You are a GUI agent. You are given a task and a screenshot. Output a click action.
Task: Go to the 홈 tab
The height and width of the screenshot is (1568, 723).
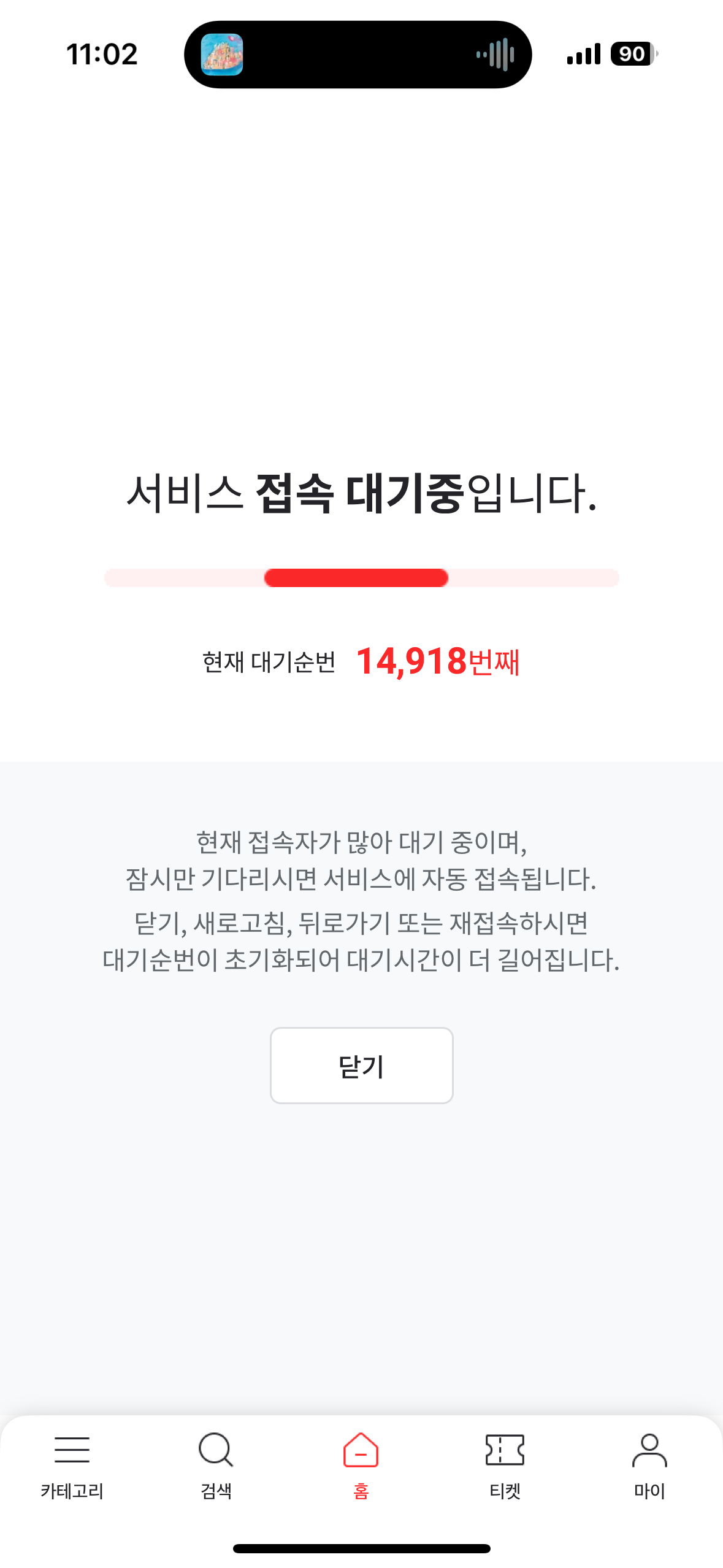tap(361, 1467)
